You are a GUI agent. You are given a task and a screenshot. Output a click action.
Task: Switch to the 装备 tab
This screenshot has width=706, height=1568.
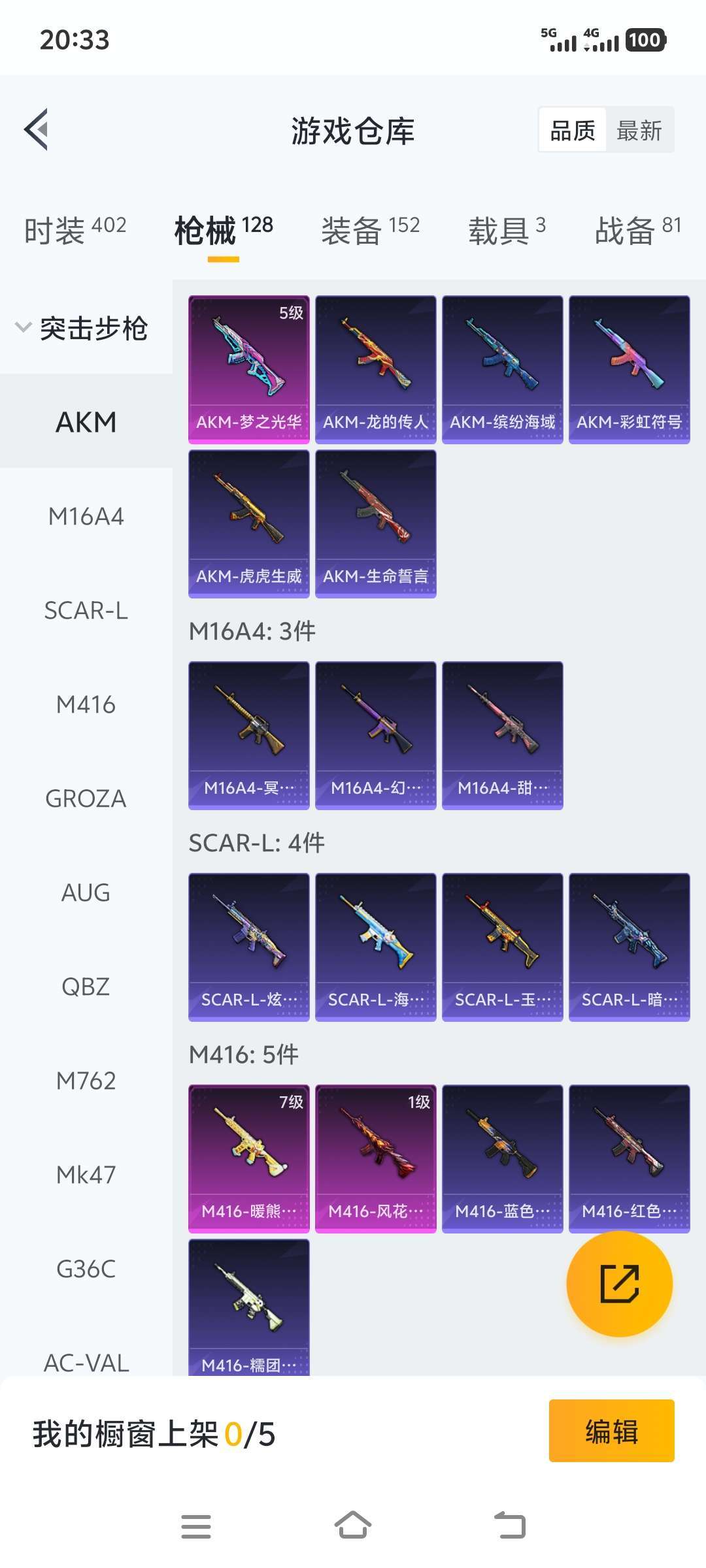[x=371, y=230]
